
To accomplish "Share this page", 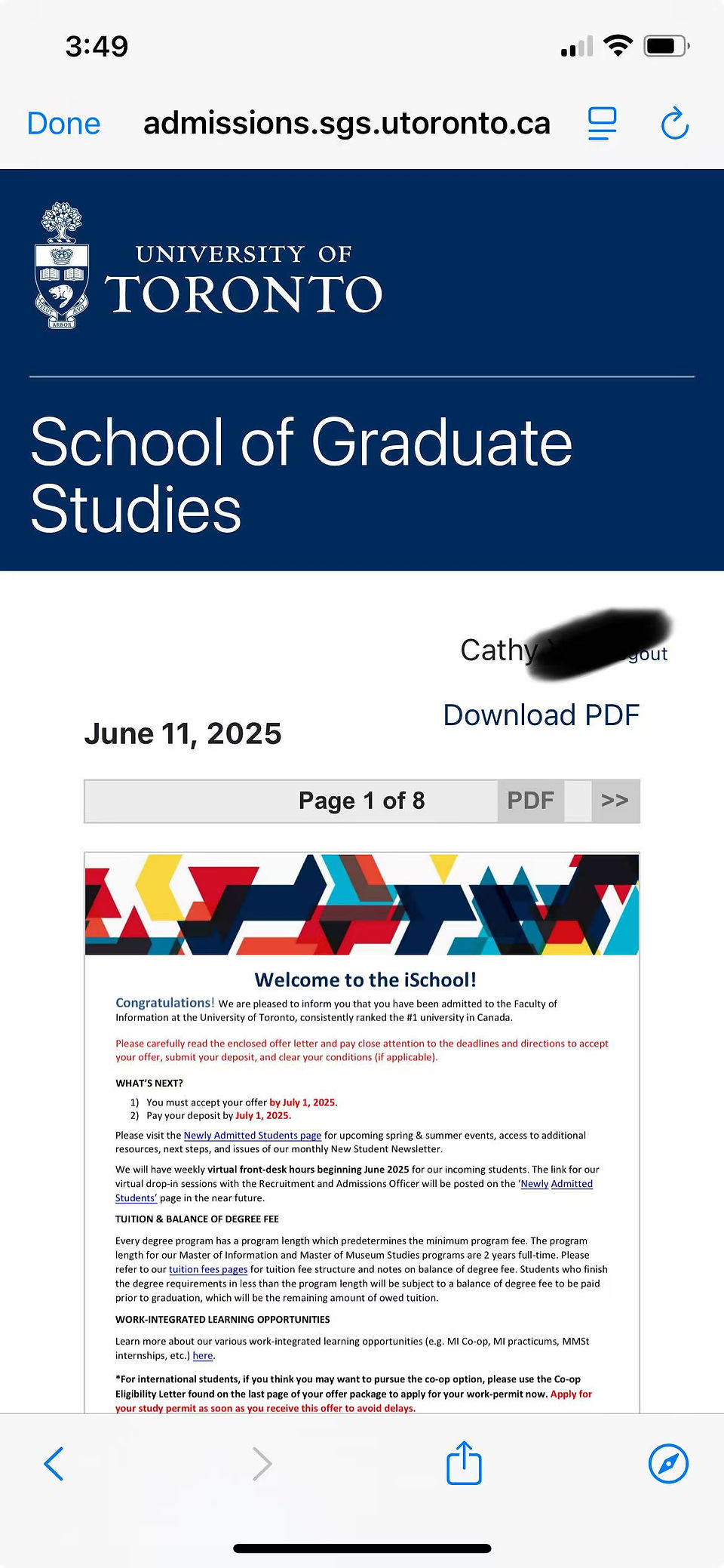I will click(464, 1462).
